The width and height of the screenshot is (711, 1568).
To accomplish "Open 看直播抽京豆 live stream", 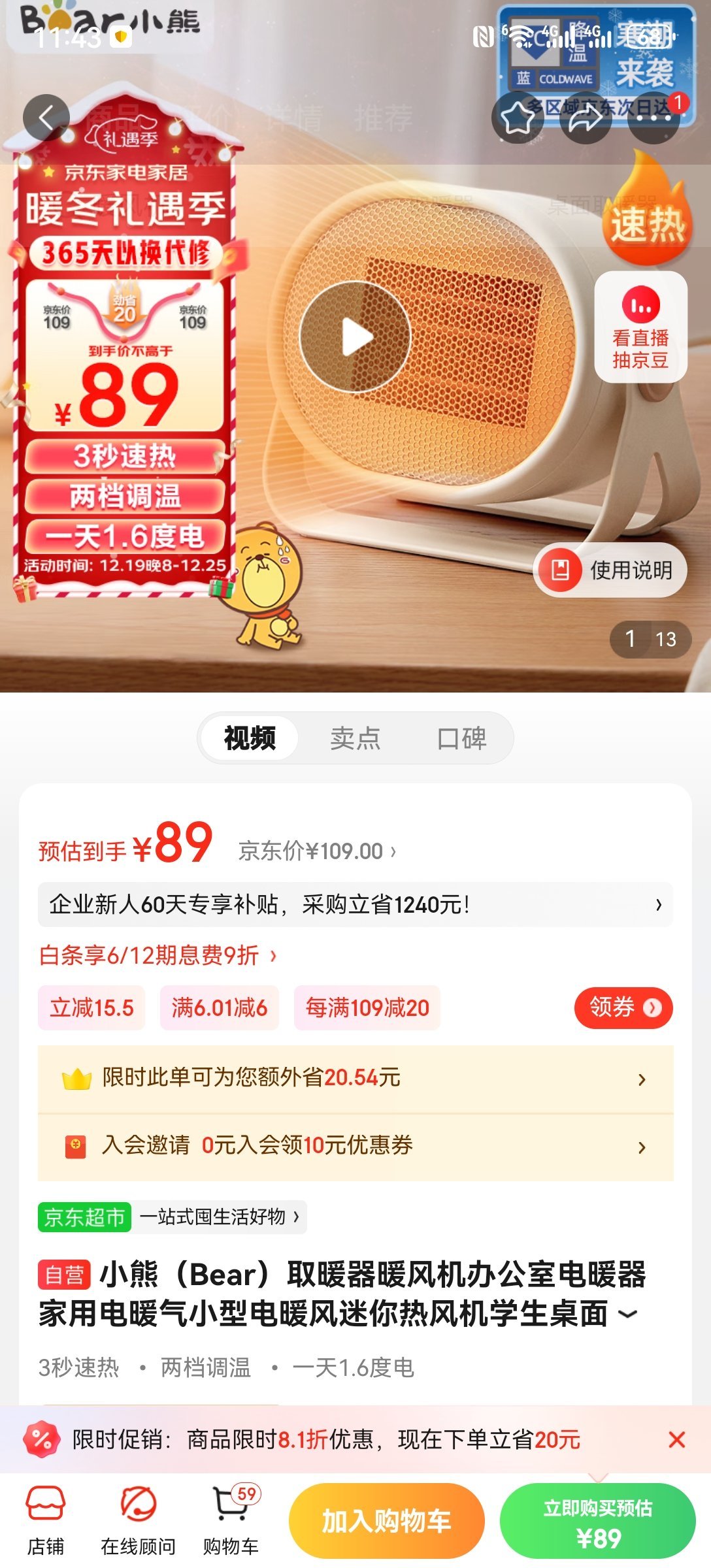I will [x=640, y=327].
